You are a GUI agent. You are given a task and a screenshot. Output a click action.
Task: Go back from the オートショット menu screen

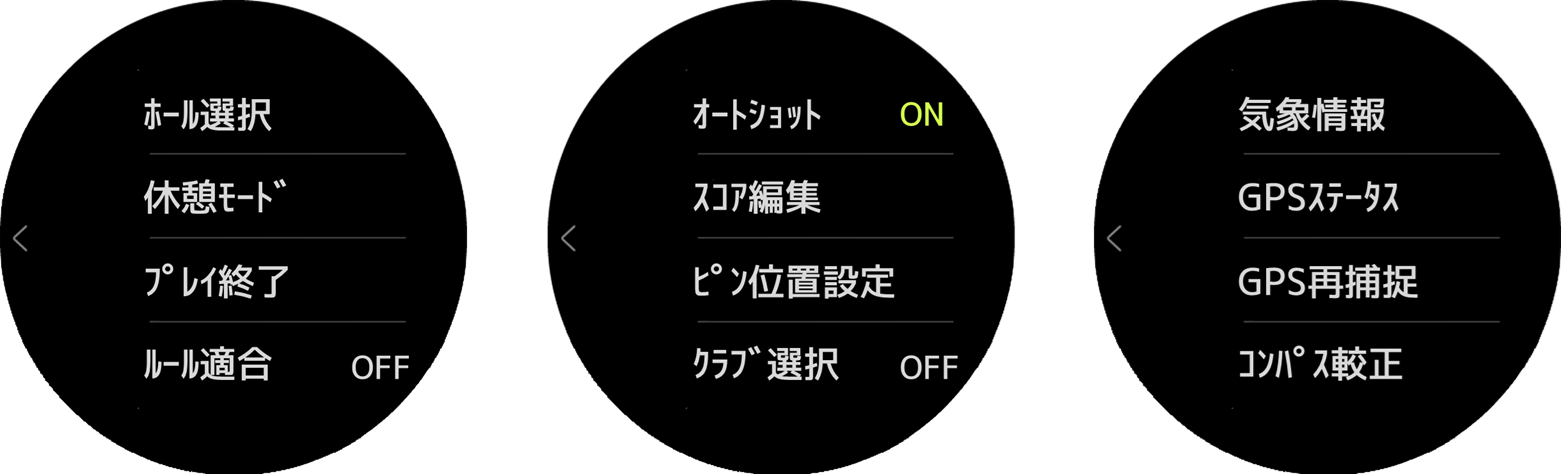(x=569, y=238)
